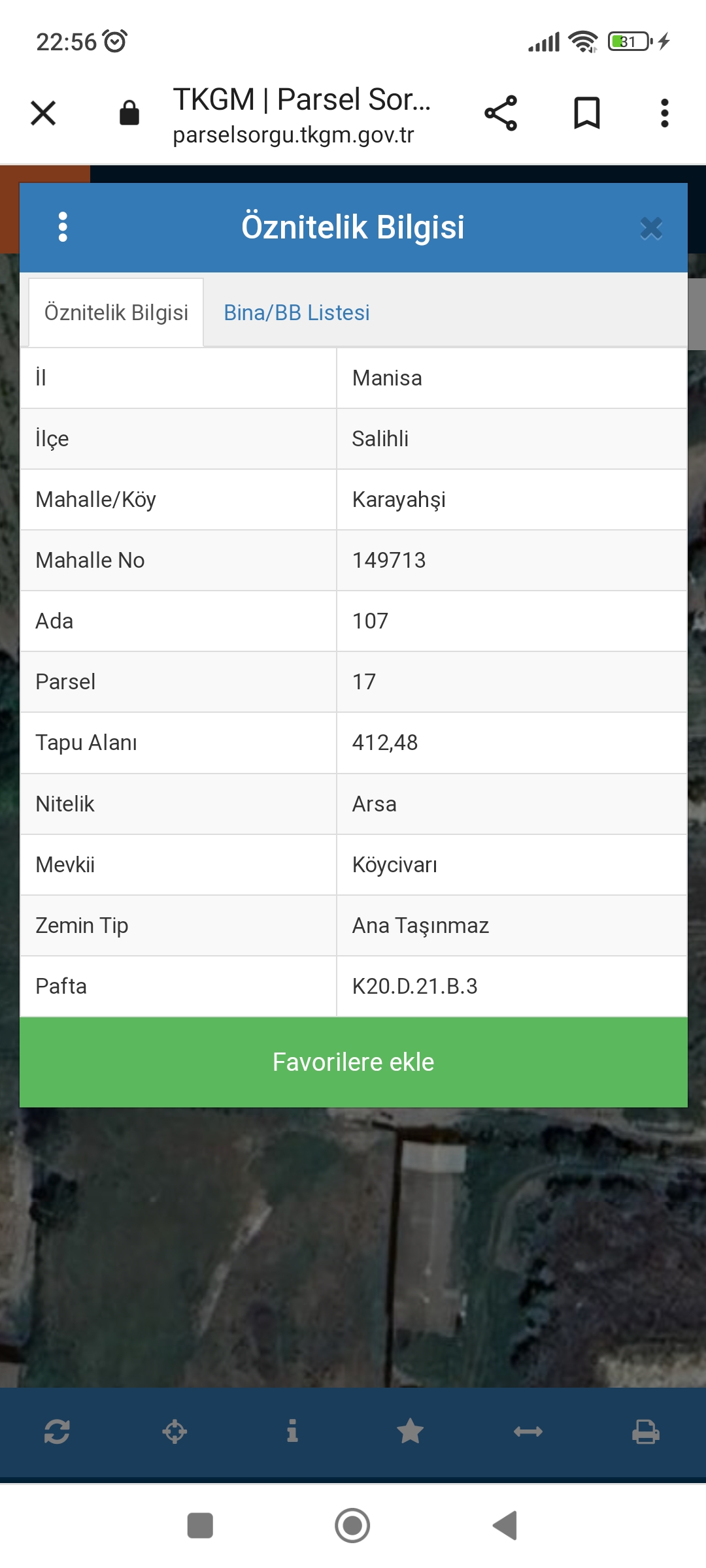The height and width of the screenshot is (1568, 706).
Task: Open the browser overflow menu
Action: pyautogui.click(x=664, y=113)
